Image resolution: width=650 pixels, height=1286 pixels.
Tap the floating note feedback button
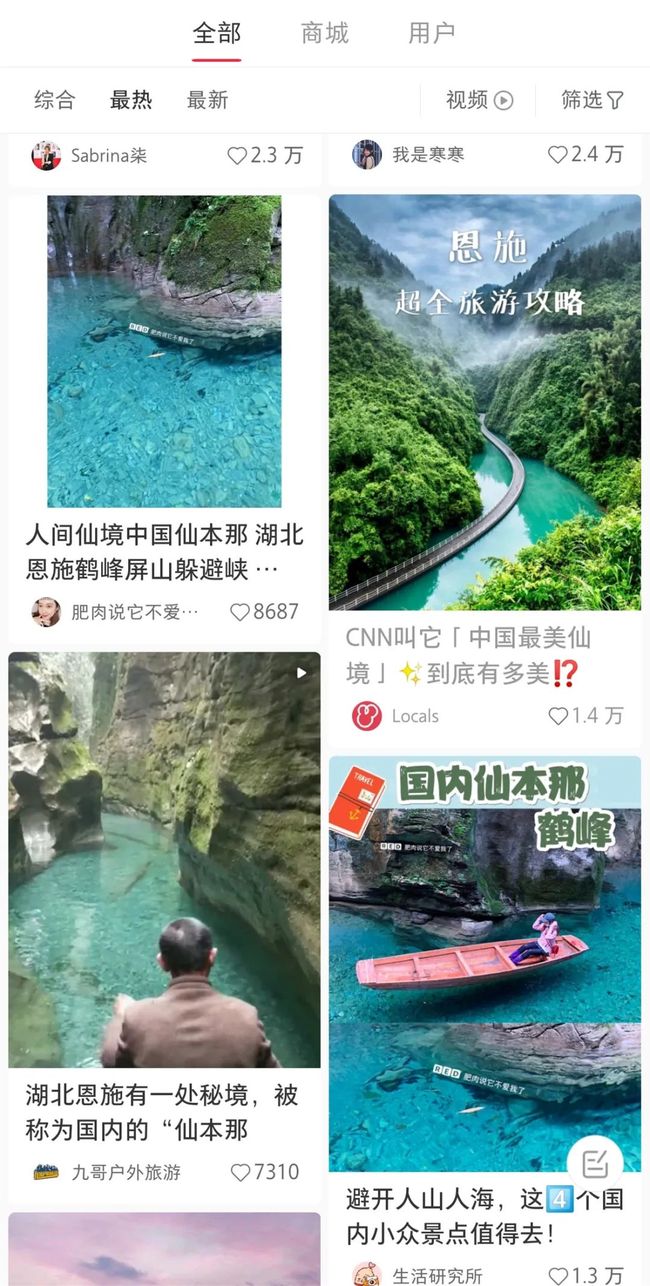pyautogui.click(x=595, y=1163)
